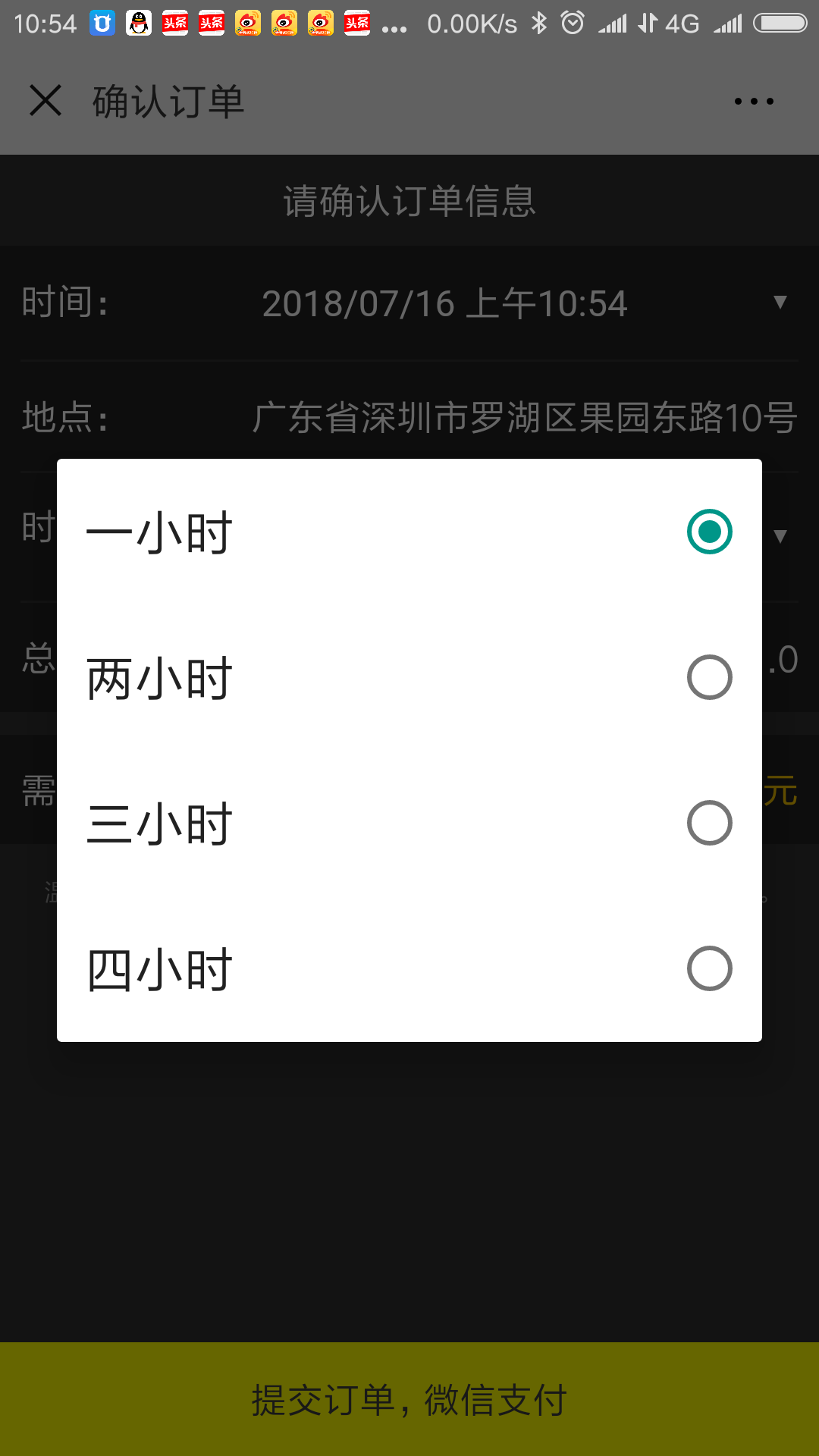Tap the QQ penguin notification icon

138,21
